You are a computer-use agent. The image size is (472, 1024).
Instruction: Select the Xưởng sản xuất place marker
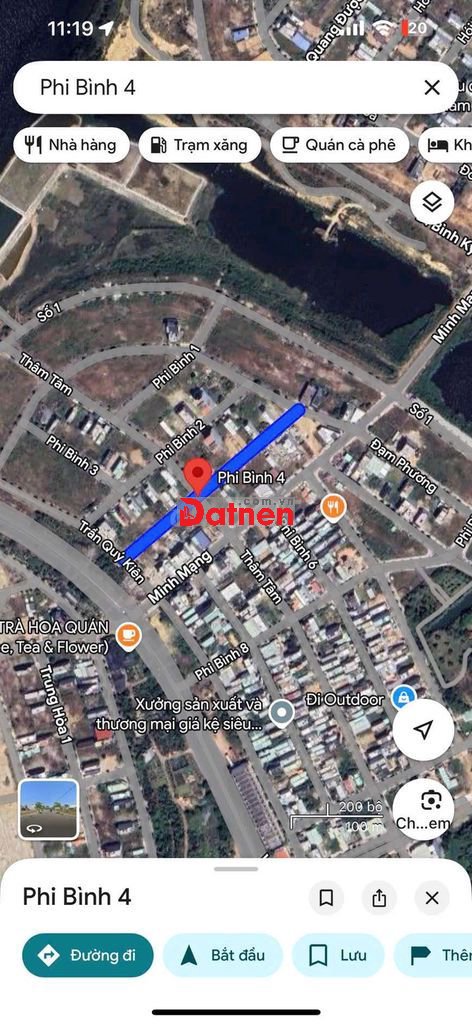click(x=282, y=714)
